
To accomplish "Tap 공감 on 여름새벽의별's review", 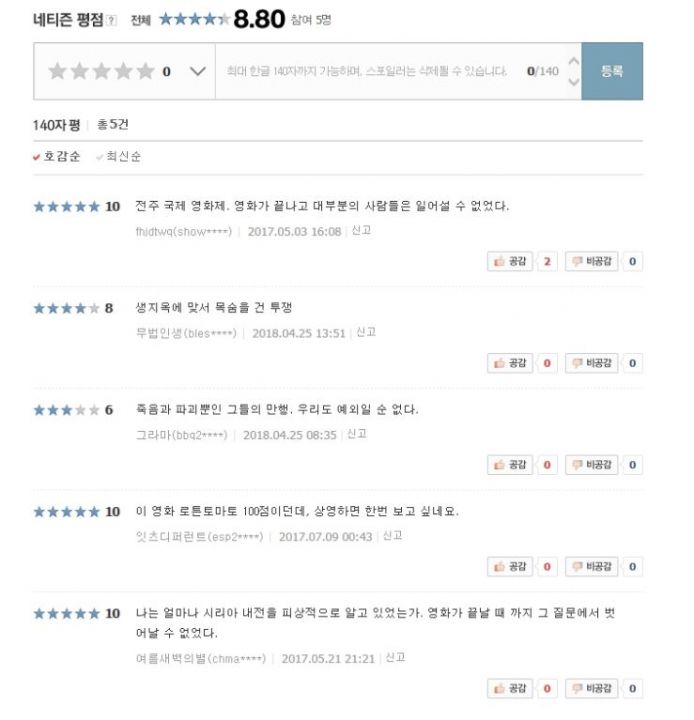I will click(x=510, y=689).
